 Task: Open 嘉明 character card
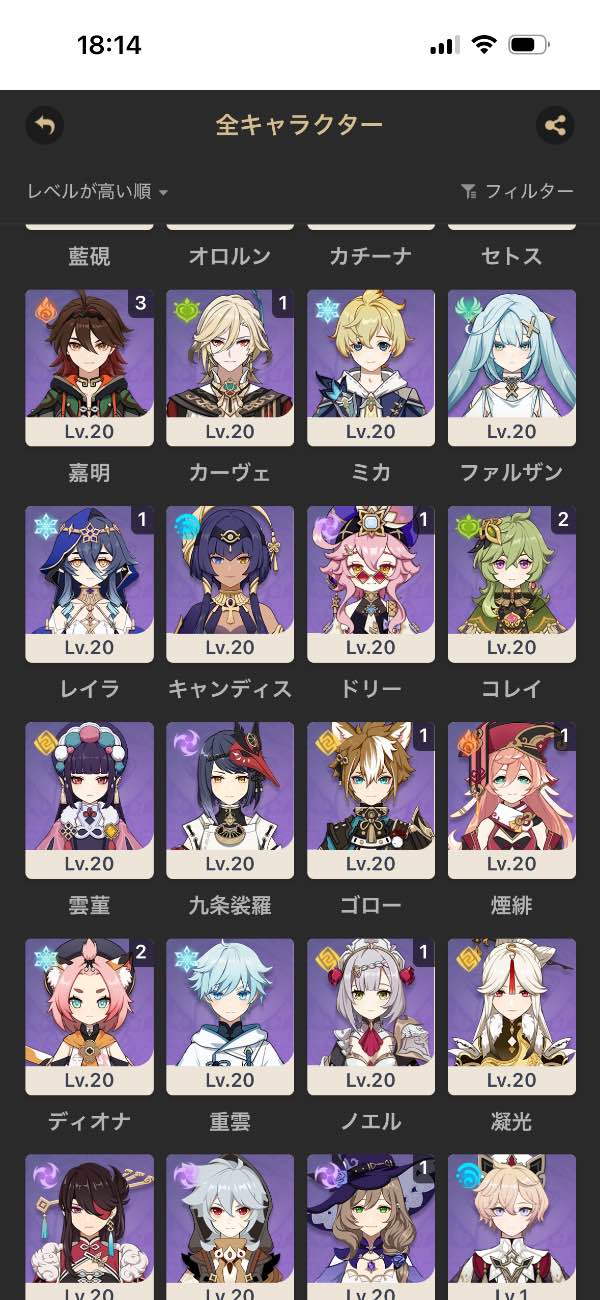(x=89, y=367)
